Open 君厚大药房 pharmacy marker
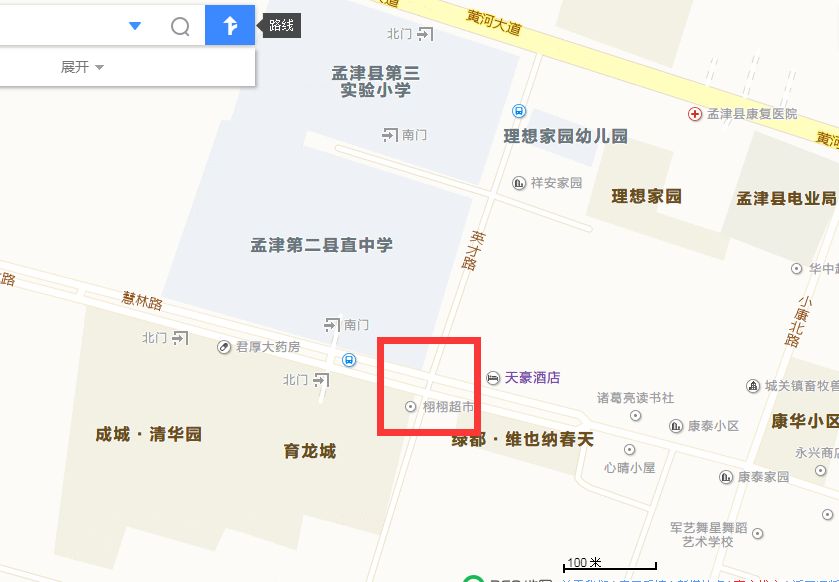 coord(225,347)
